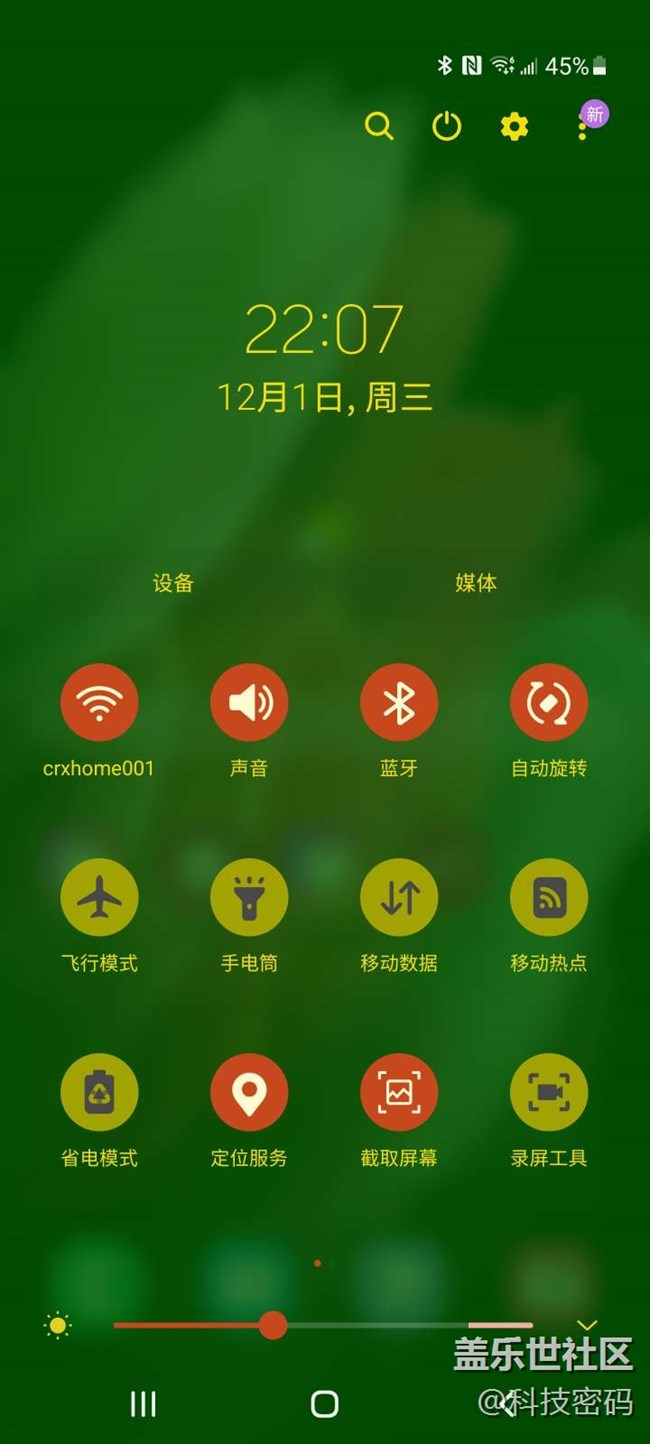Disable 自动旋转 auto rotate
Screen dimensions: 650x1444
point(549,702)
